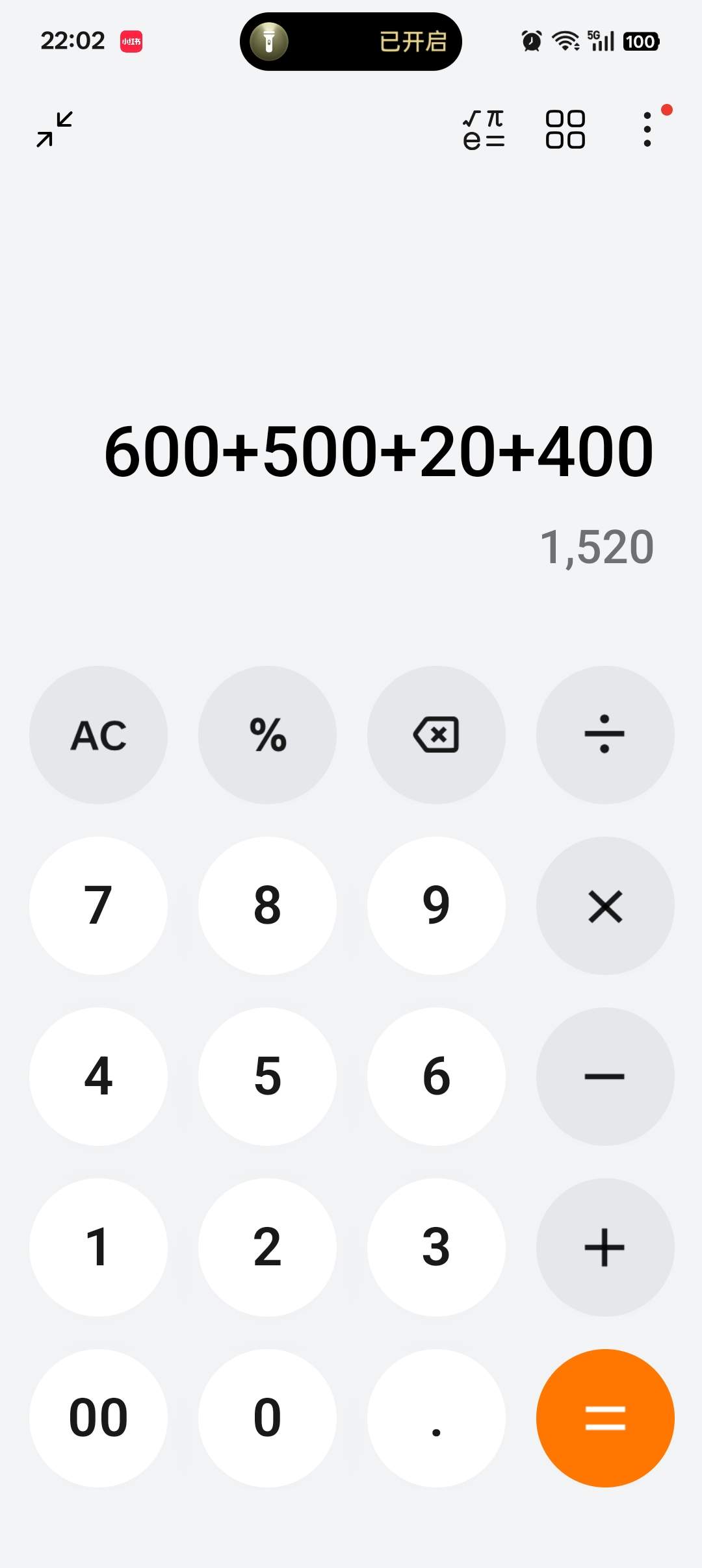Enter the digit 7
Screen dimensions: 702x1568
[x=98, y=905]
